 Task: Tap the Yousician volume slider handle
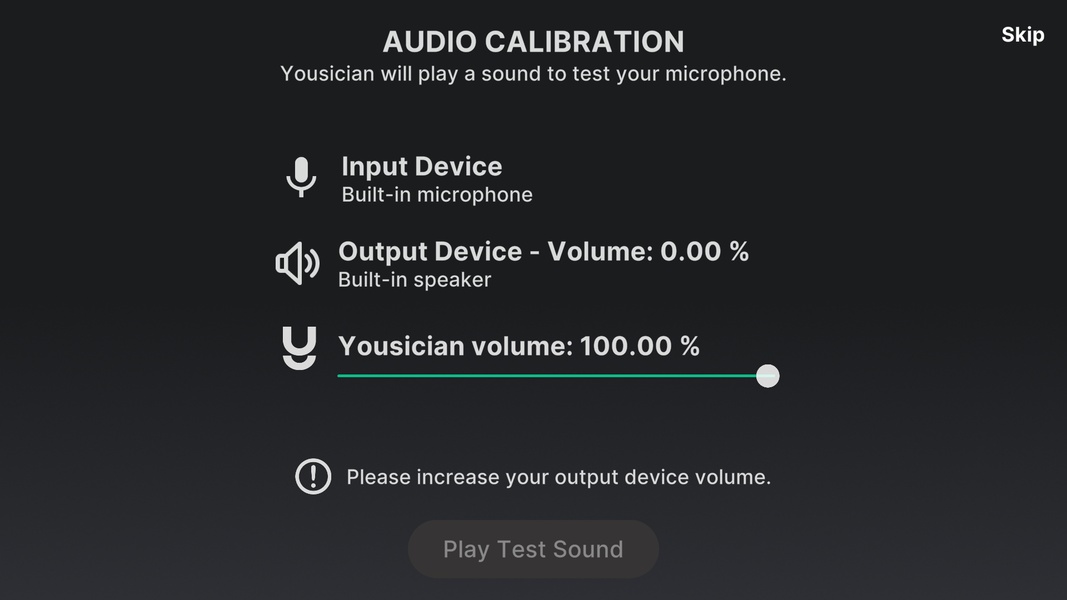coord(767,376)
